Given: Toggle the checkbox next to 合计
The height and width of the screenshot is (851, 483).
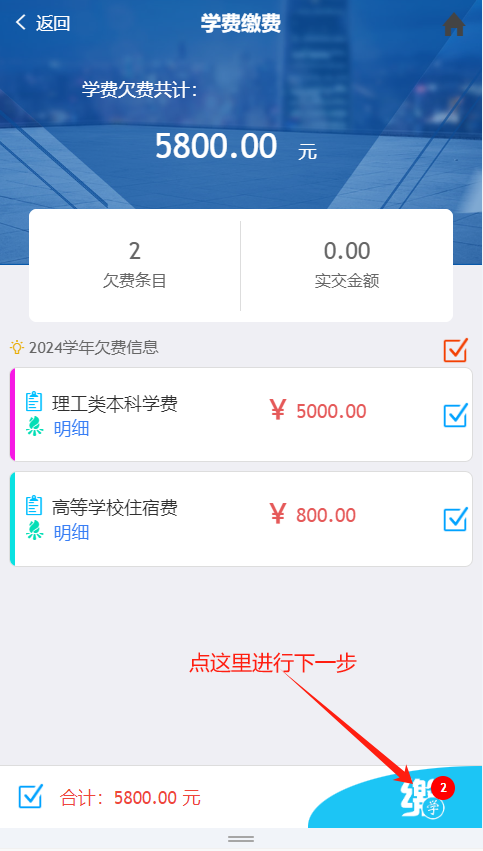Looking at the screenshot, I should 30,797.
